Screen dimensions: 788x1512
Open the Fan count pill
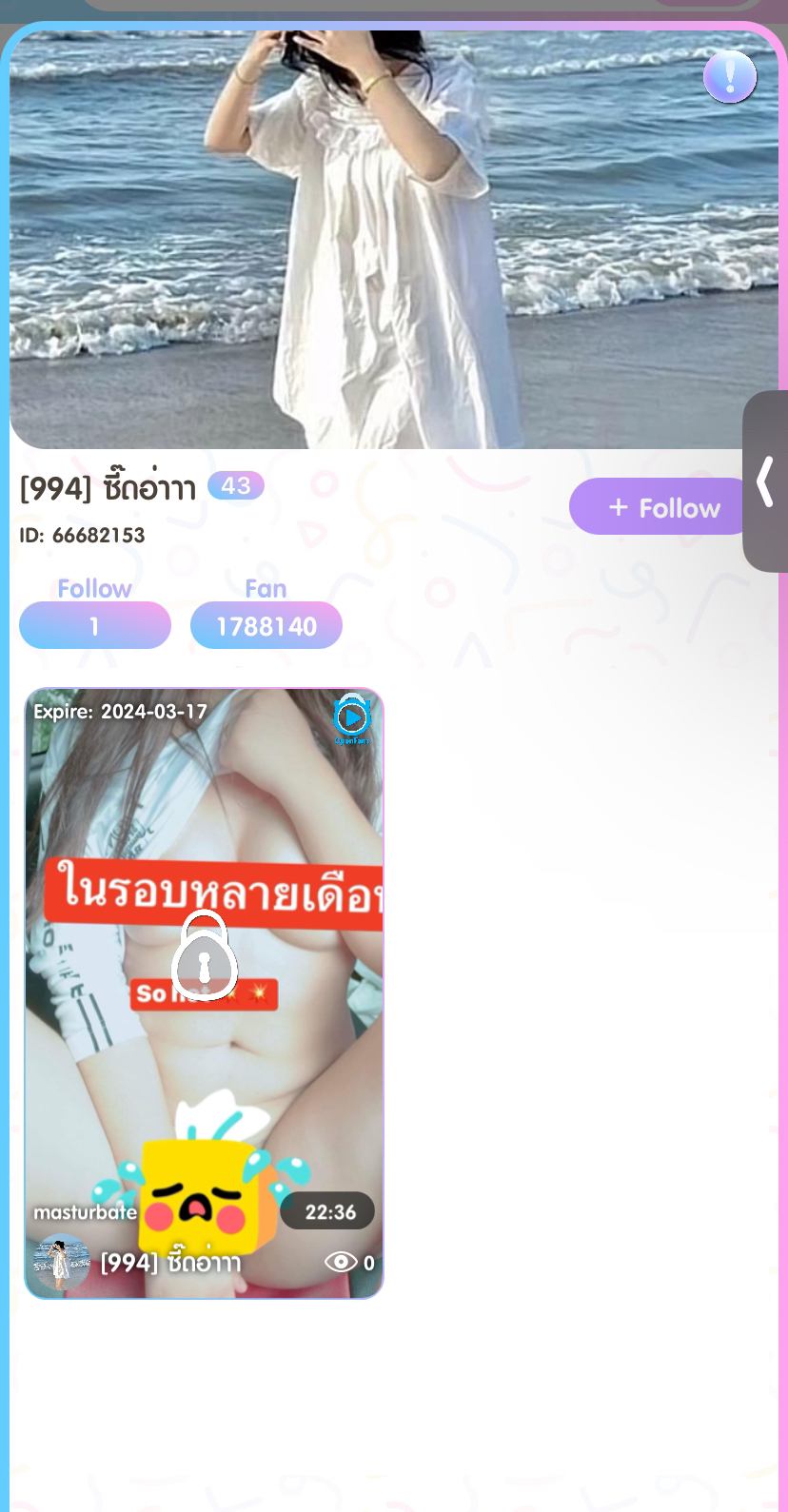click(266, 625)
